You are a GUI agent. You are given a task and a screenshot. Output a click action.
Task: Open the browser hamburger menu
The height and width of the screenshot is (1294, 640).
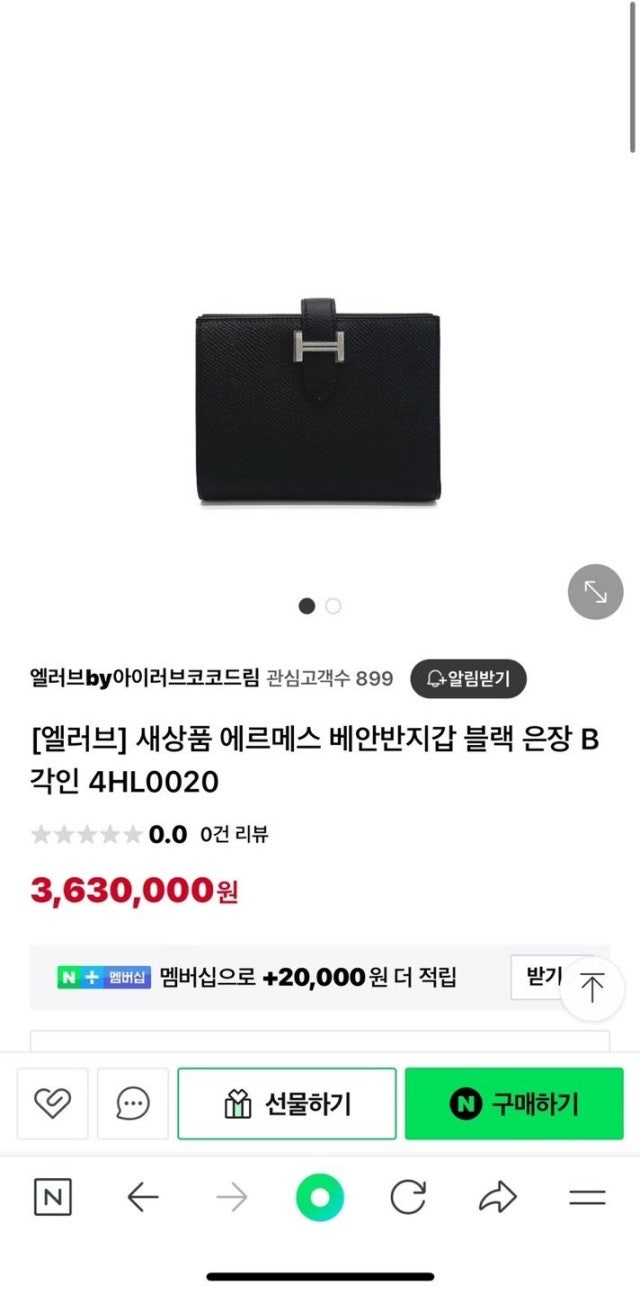point(587,1197)
